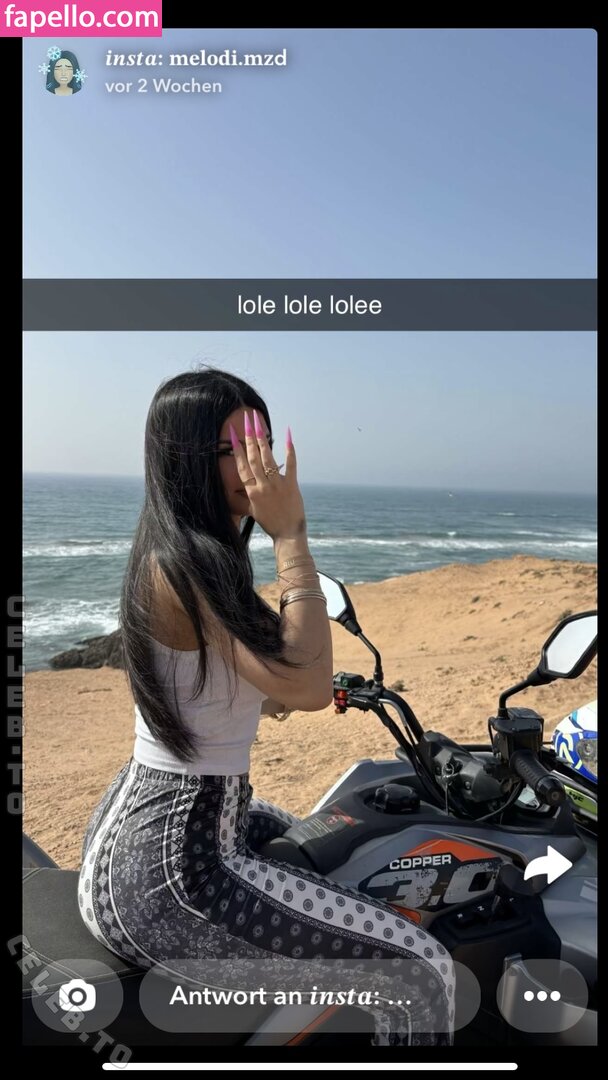Screen dimensions: 608x1080
Task: Open the three-dot more options menu
Action: pos(542,995)
